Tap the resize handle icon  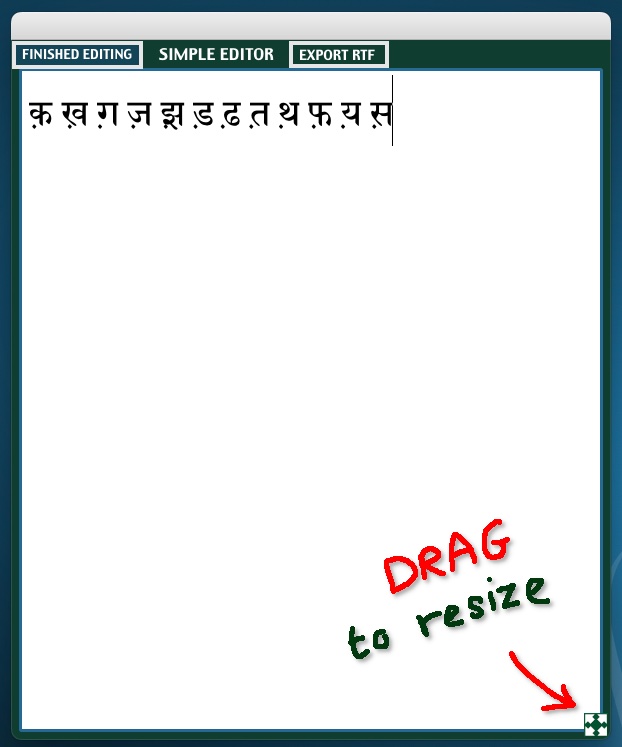tap(595, 725)
